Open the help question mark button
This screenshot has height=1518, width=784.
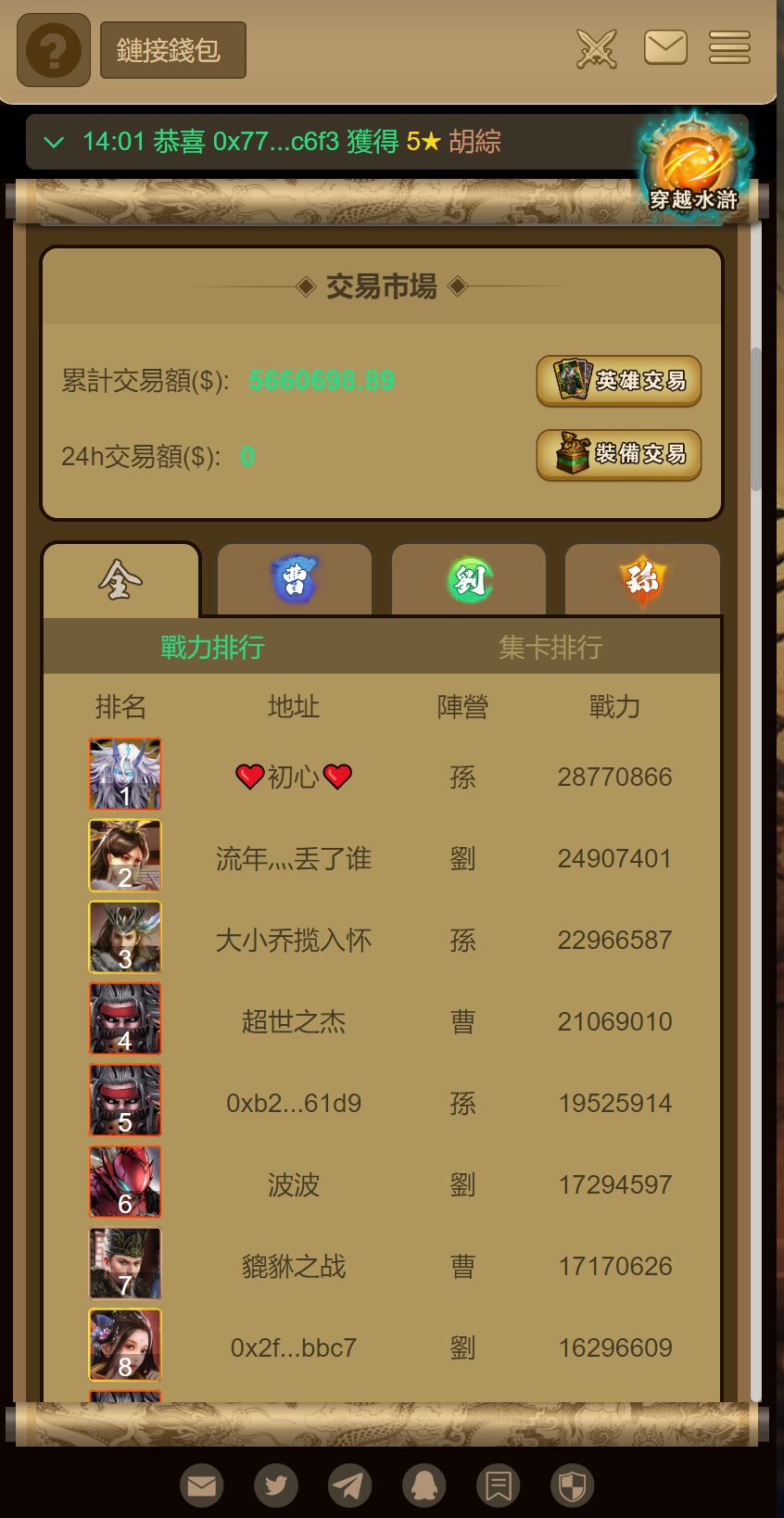pyautogui.click(x=53, y=50)
